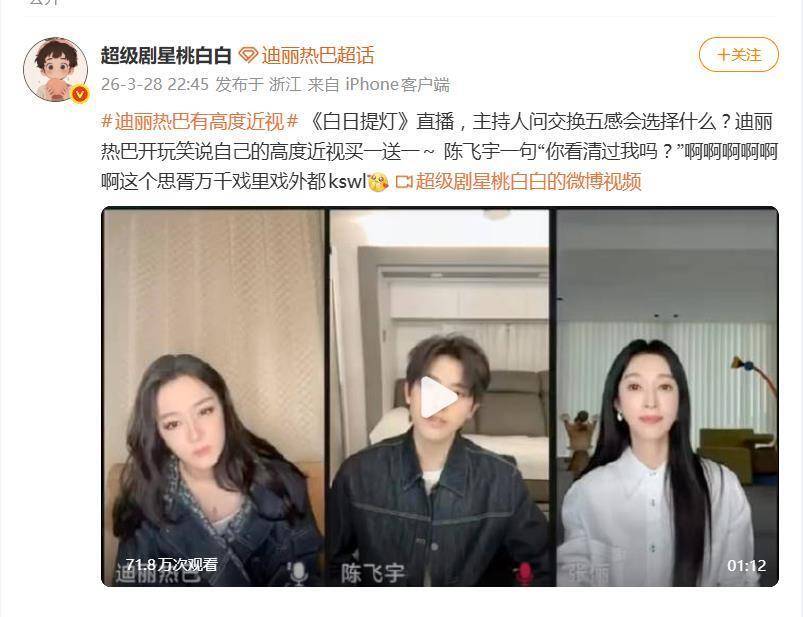Image resolution: width=803 pixels, height=617 pixels.
Task: Open the #迪丽热巴有高度近视# hashtag
Action: [x=200, y=121]
